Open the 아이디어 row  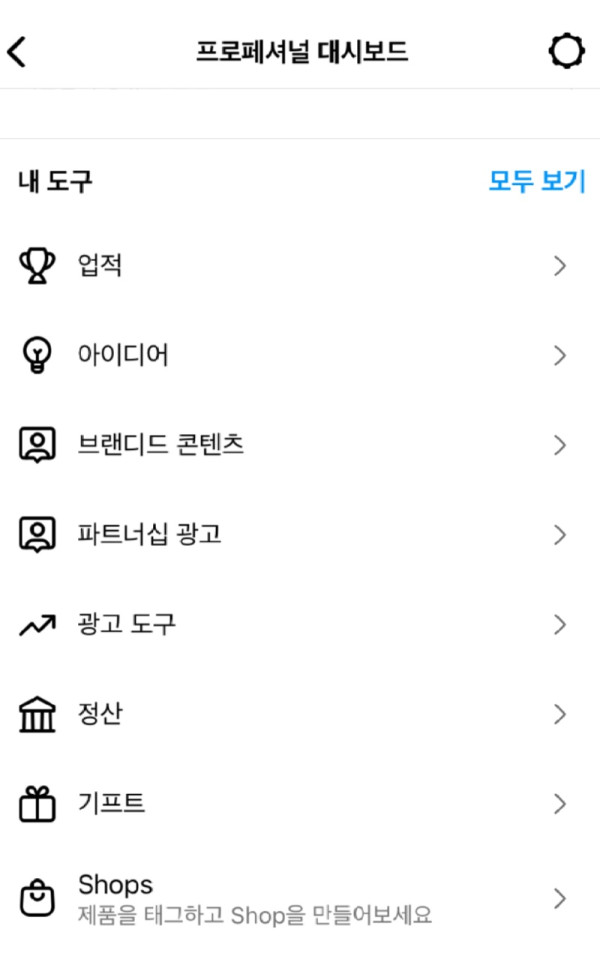click(x=300, y=355)
